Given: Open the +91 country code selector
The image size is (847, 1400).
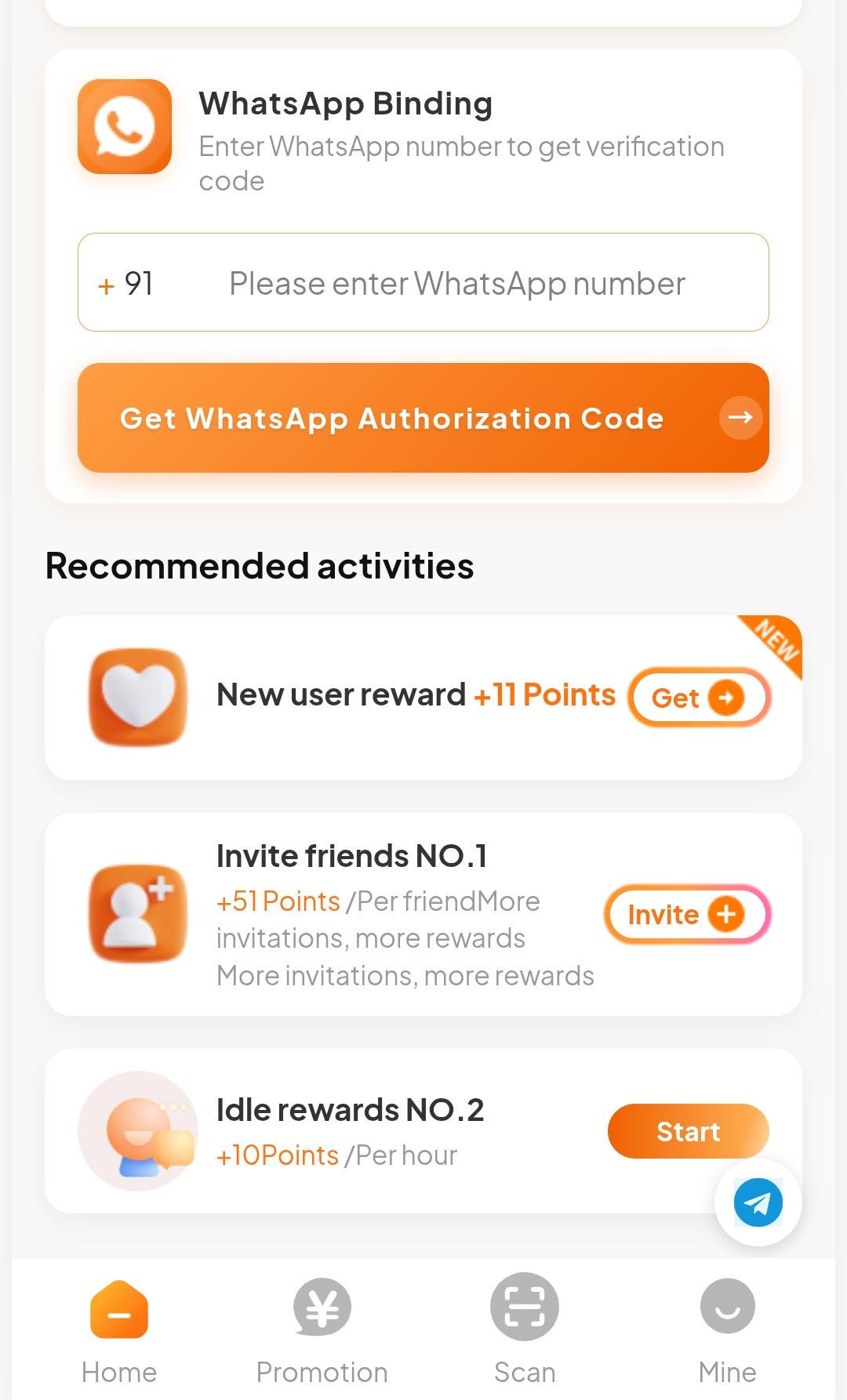Looking at the screenshot, I should 127,284.
